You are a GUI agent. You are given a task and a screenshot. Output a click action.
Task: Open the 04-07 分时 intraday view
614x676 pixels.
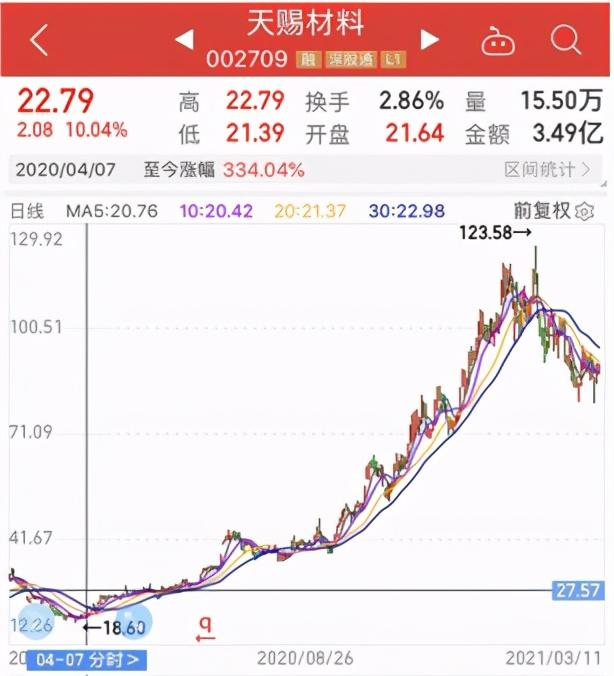(86, 660)
